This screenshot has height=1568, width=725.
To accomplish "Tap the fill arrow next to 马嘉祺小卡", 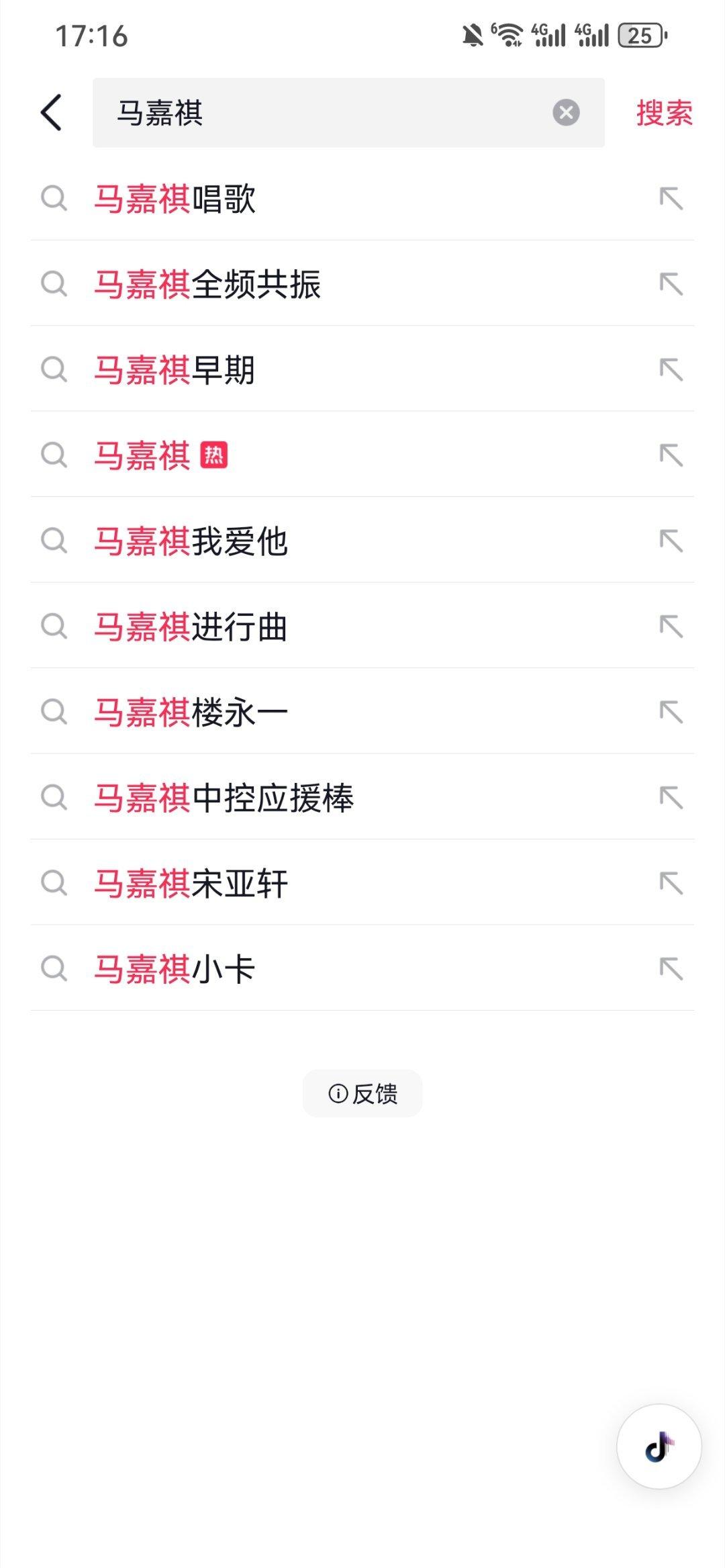I will 671,969.
